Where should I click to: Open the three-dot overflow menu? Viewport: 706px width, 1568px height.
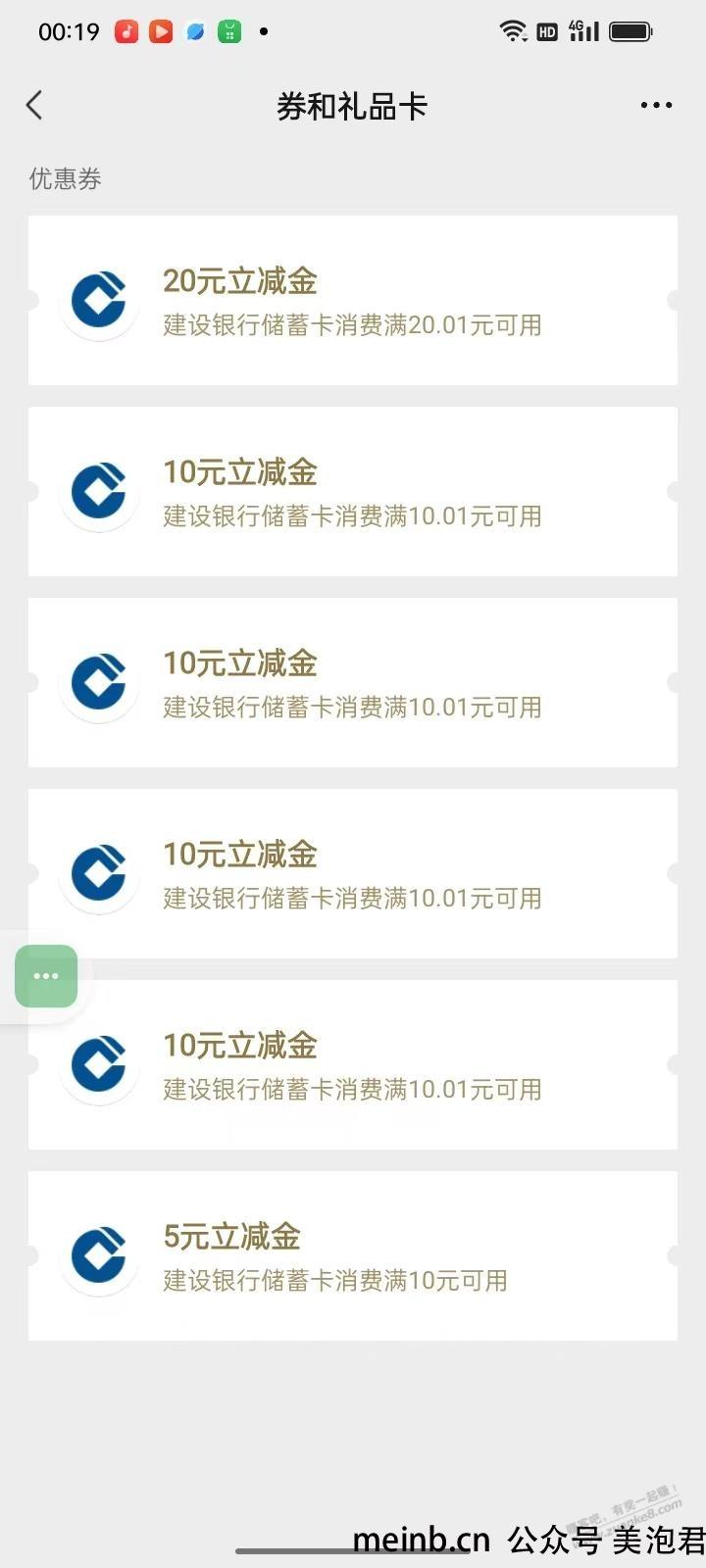[x=656, y=105]
